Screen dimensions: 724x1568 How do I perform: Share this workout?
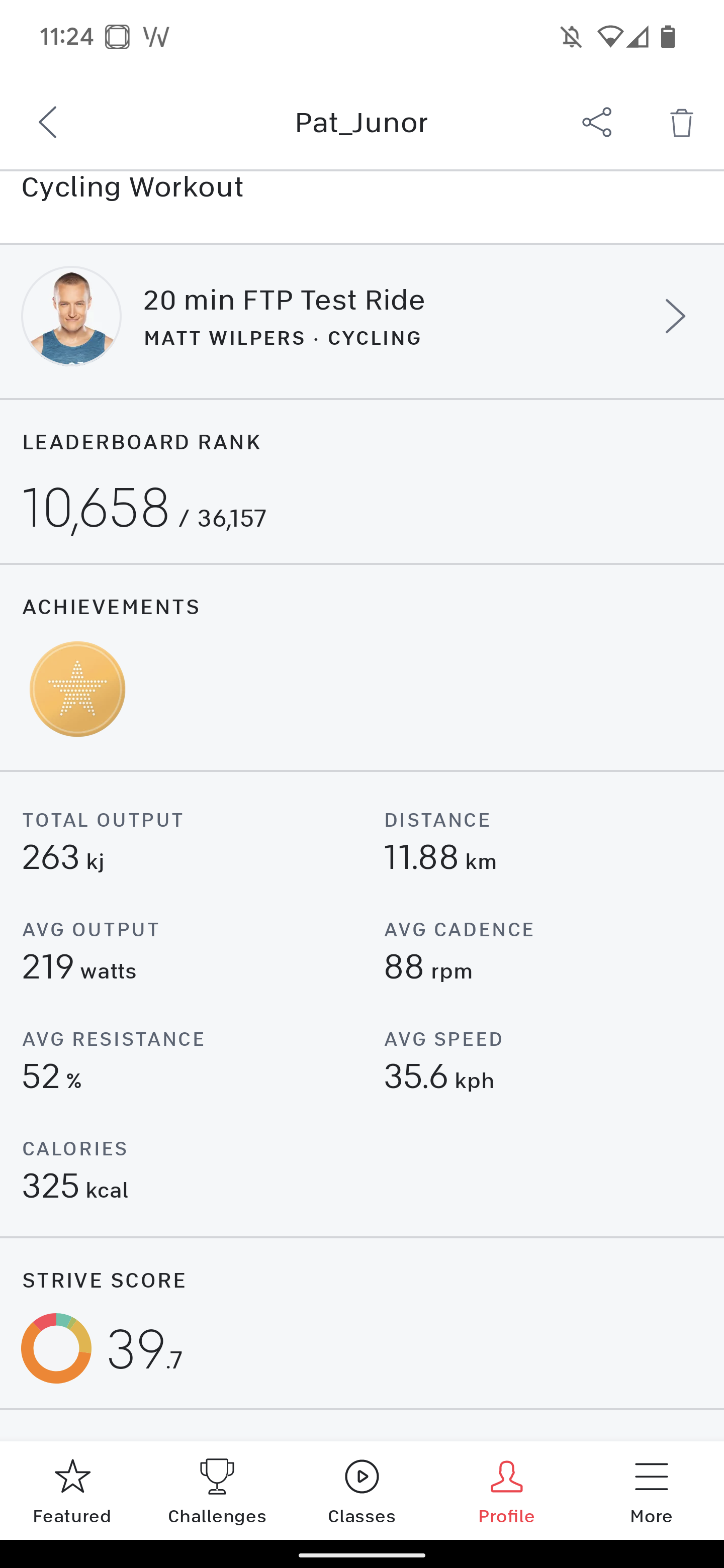pyautogui.click(x=596, y=122)
